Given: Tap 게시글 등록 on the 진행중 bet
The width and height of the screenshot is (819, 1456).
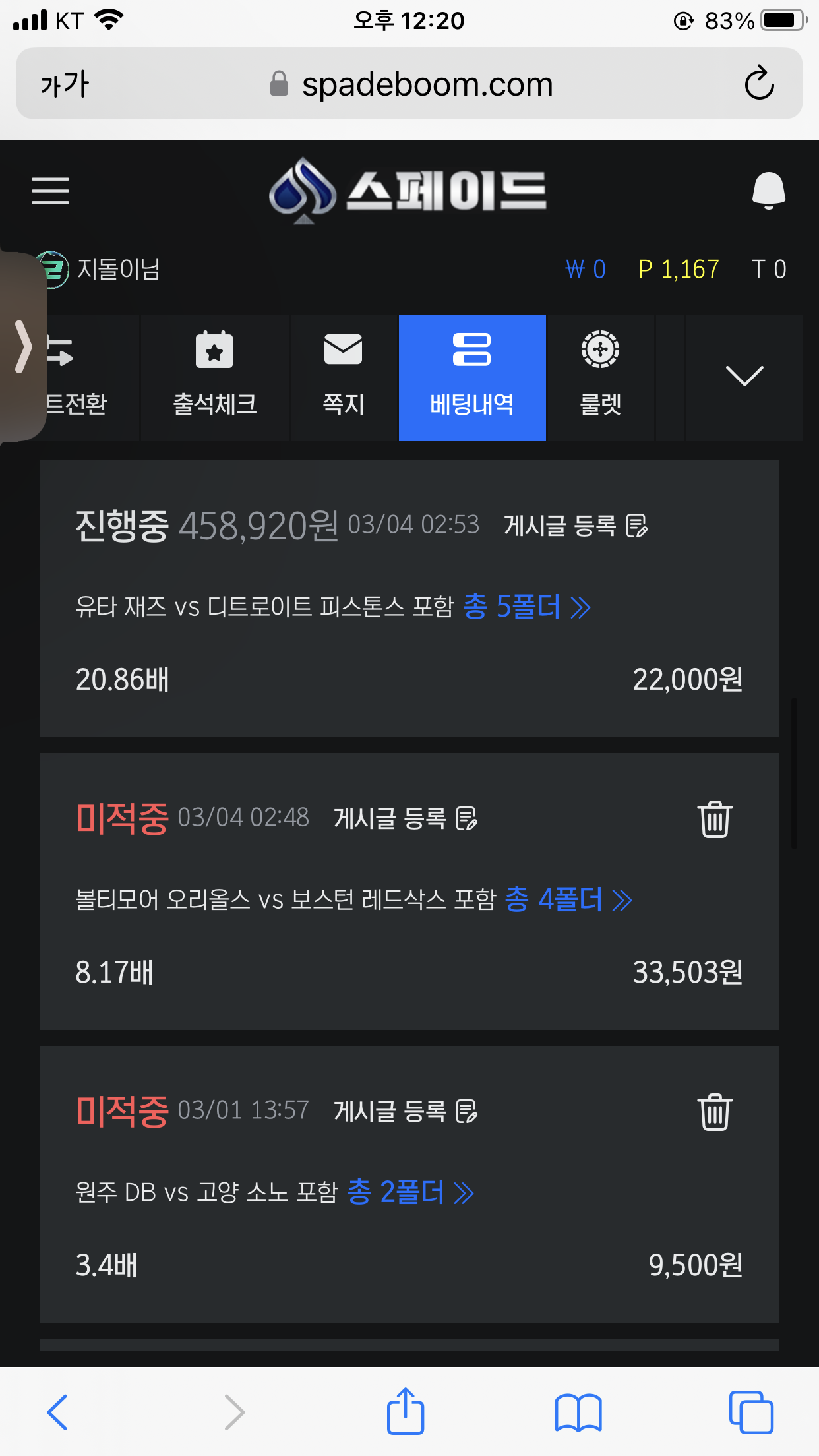Looking at the screenshot, I should pyautogui.click(x=575, y=526).
